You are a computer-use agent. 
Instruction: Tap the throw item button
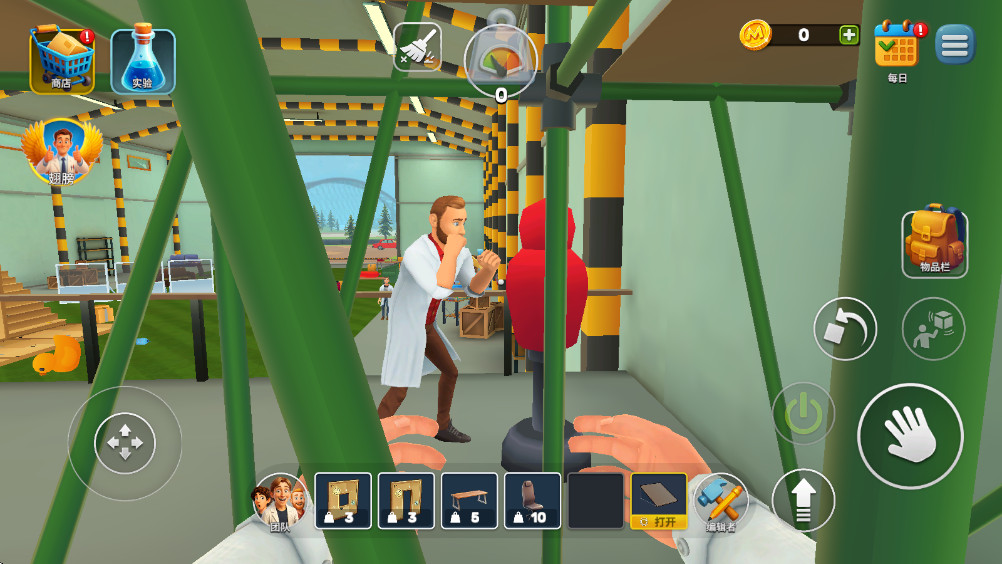[933, 329]
